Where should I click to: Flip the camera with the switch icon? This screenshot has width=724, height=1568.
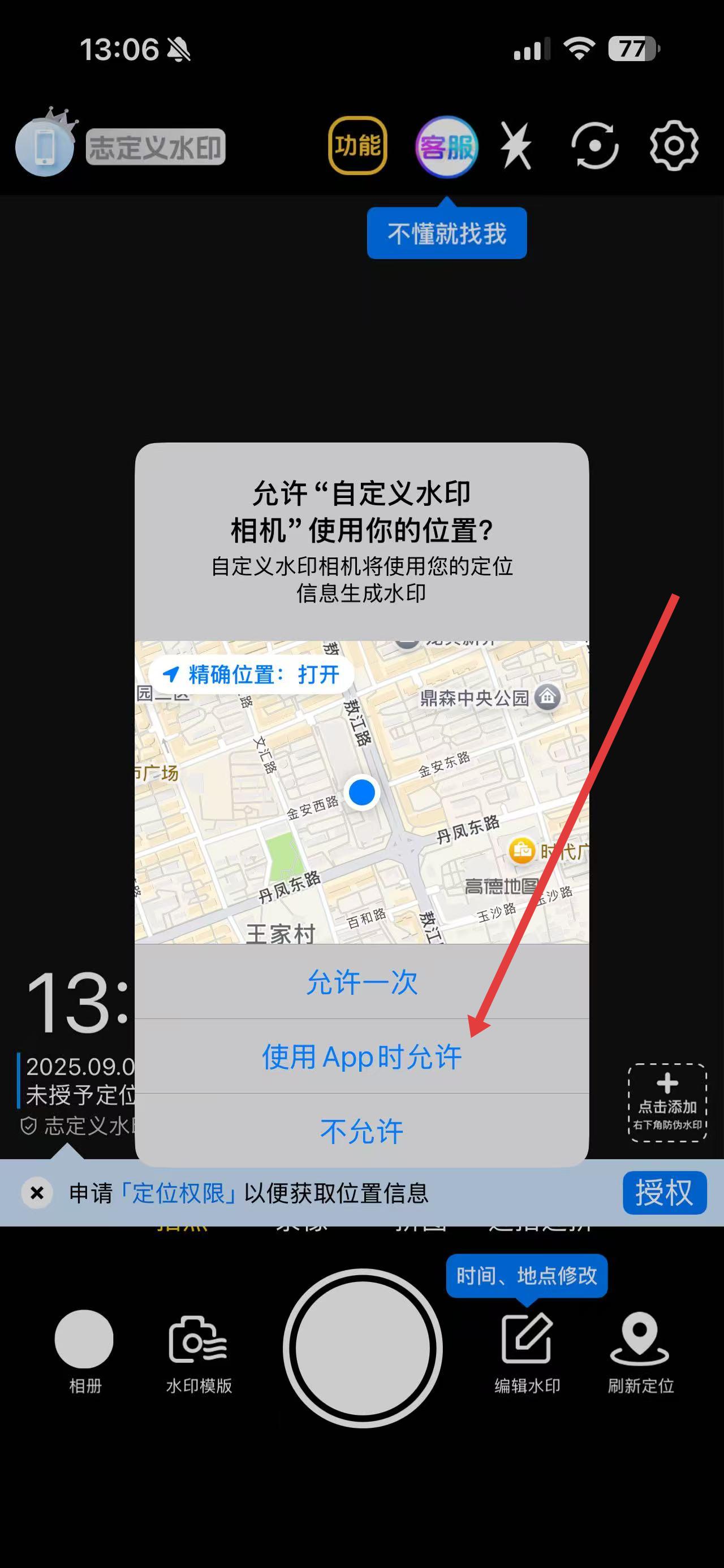(x=594, y=145)
